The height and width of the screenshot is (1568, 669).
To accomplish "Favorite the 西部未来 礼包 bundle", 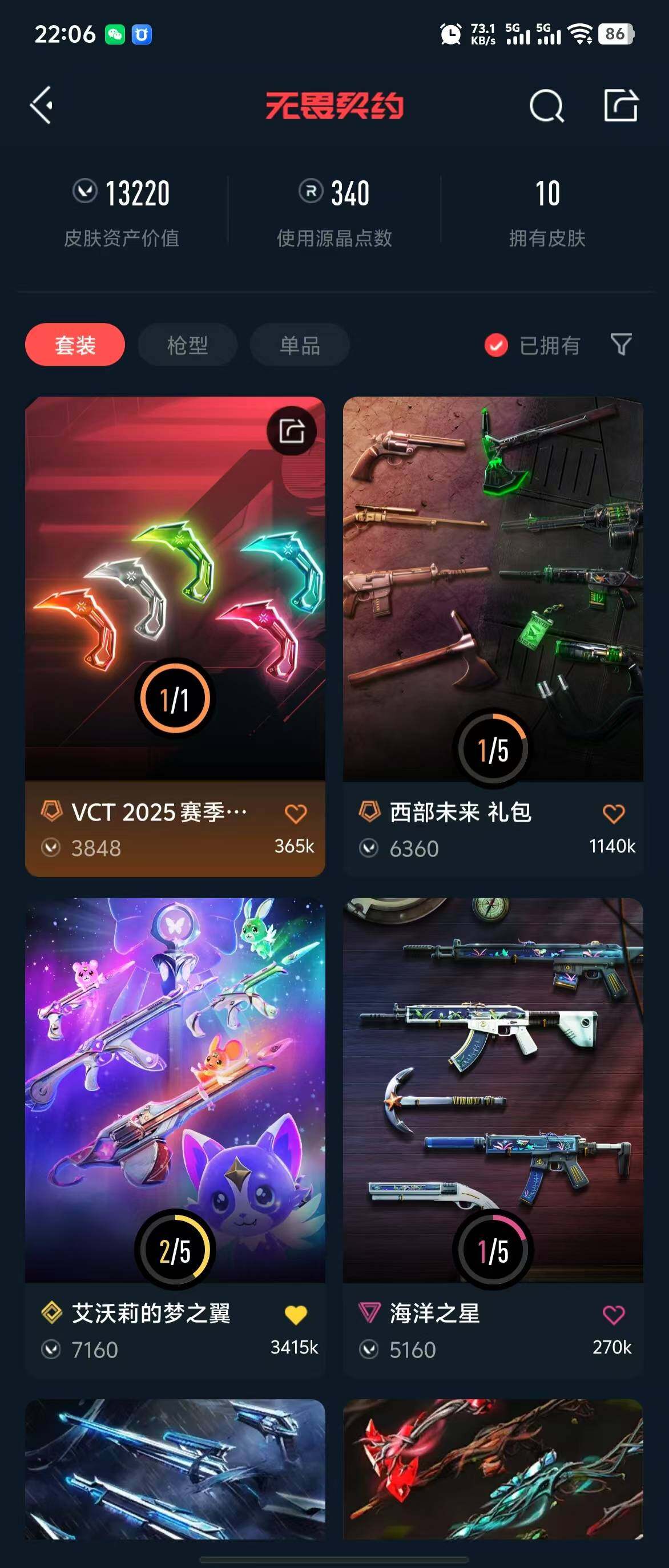I will [x=613, y=813].
